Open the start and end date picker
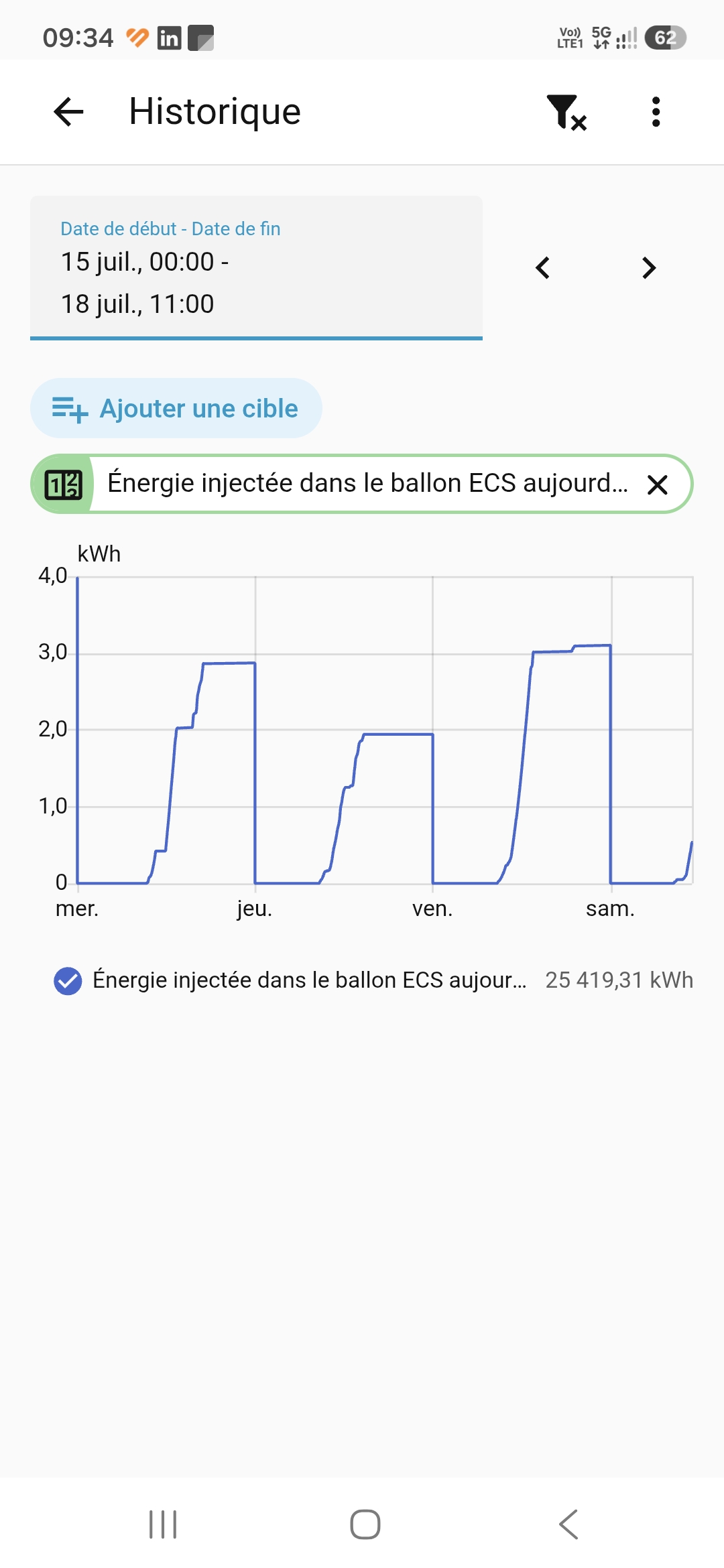This screenshot has width=724, height=1568. [256, 267]
